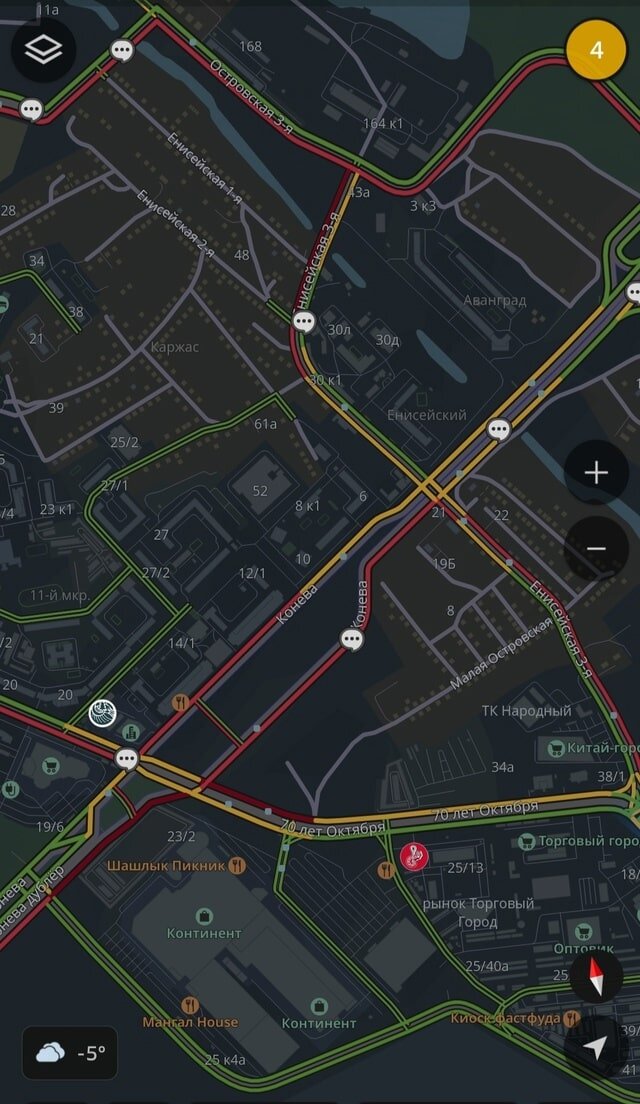Open the Киоск-фастфуда place marker

click(x=571, y=1018)
